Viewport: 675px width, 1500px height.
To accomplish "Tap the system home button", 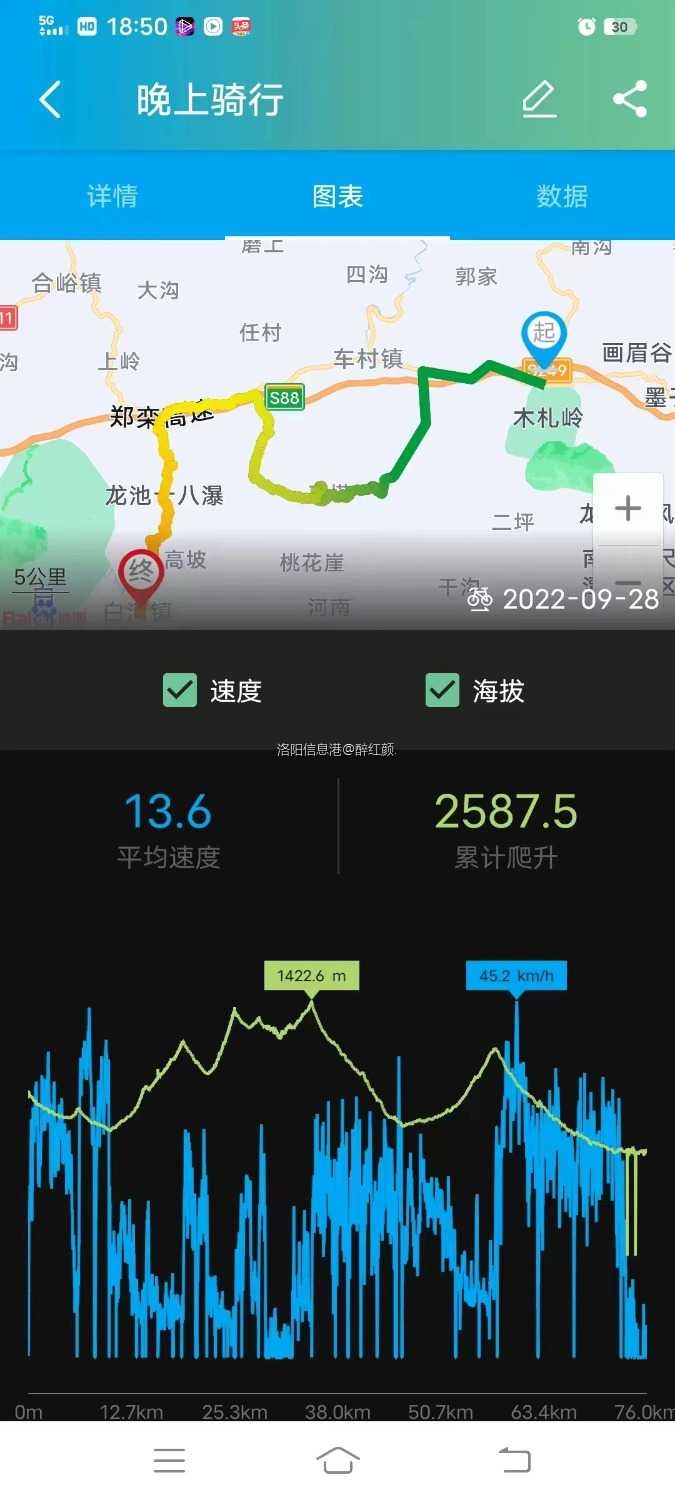I will click(337, 1460).
